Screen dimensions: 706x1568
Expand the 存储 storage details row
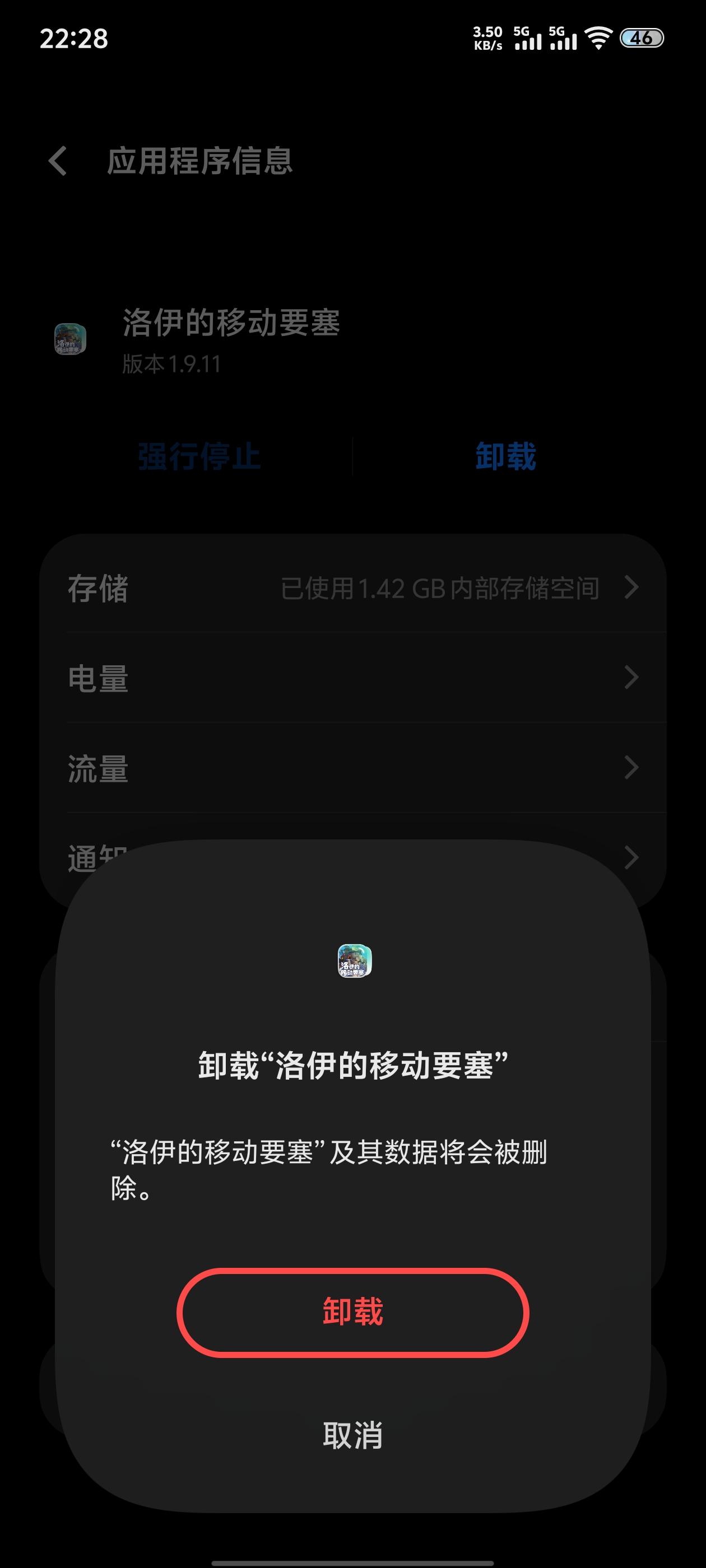[x=352, y=587]
